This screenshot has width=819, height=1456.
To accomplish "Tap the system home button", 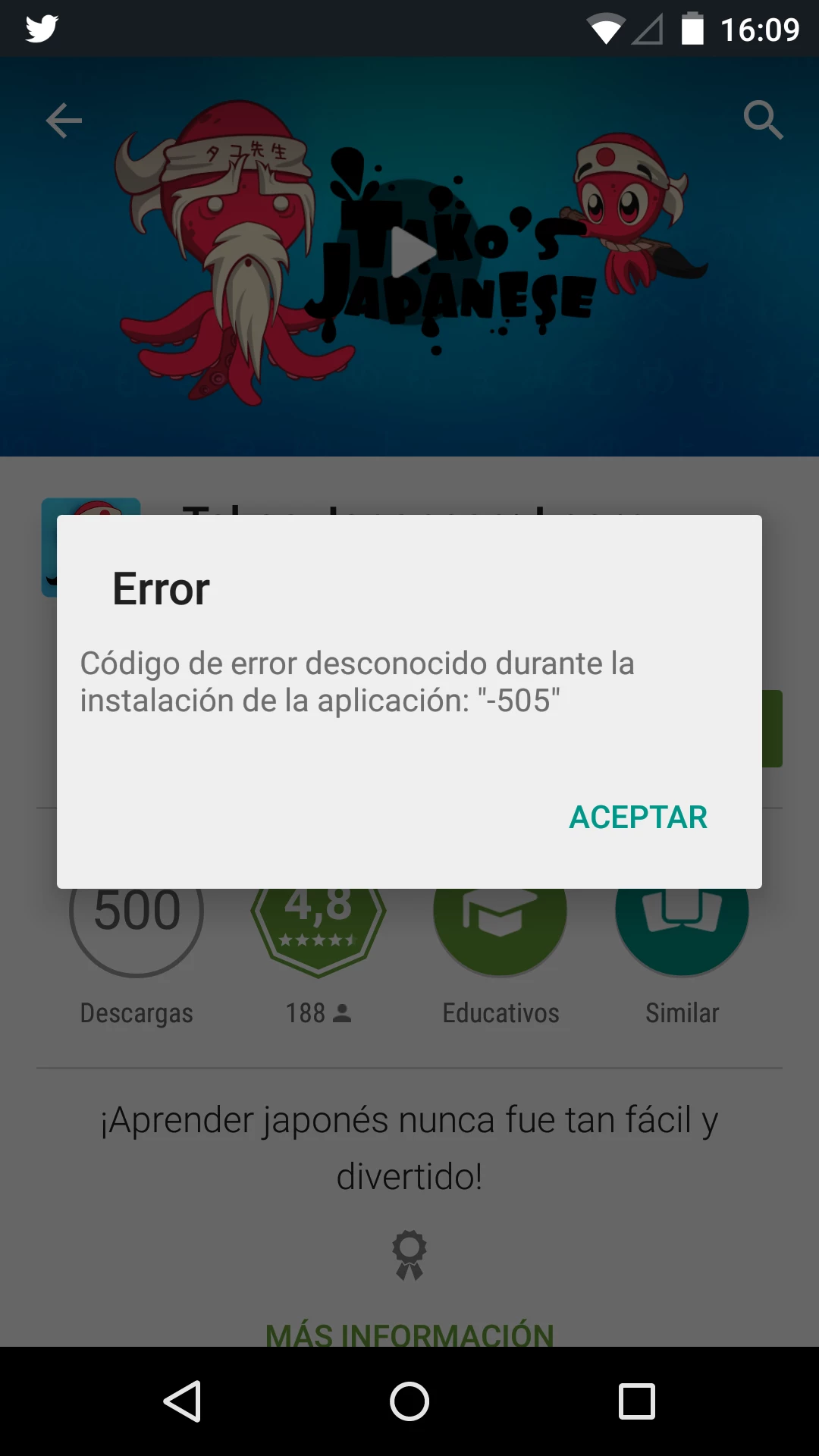I will (x=409, y=1401).
